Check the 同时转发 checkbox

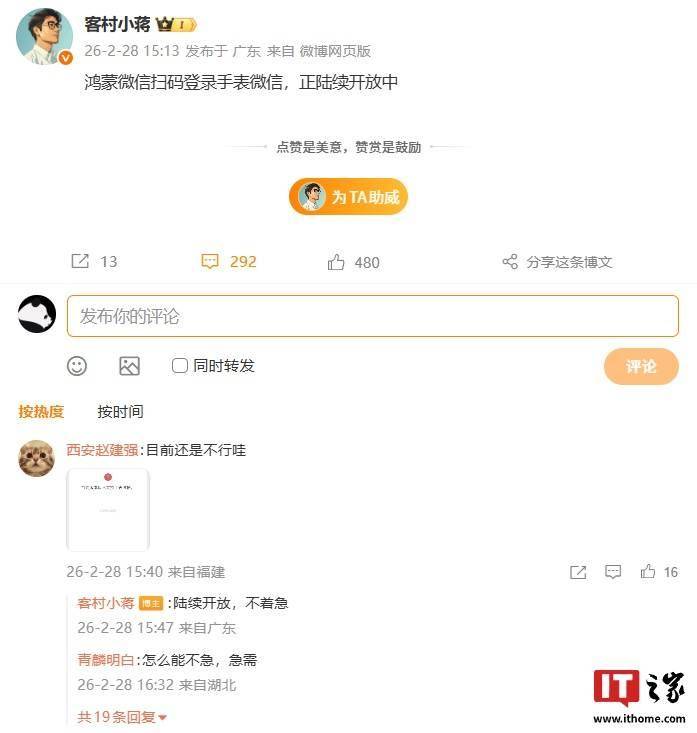[180, 366]
